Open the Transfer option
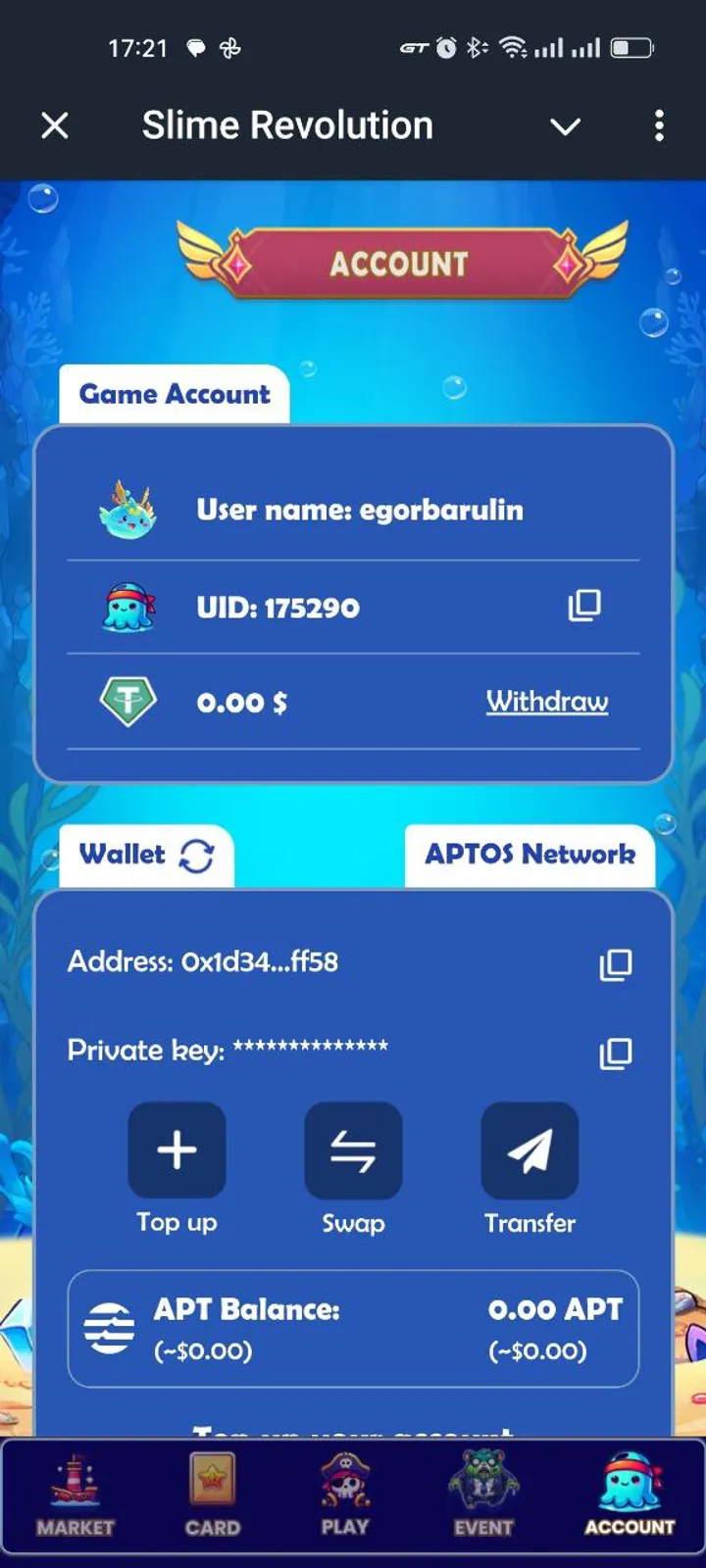This screenshot has width=706, height=1568. [529, 1151]
